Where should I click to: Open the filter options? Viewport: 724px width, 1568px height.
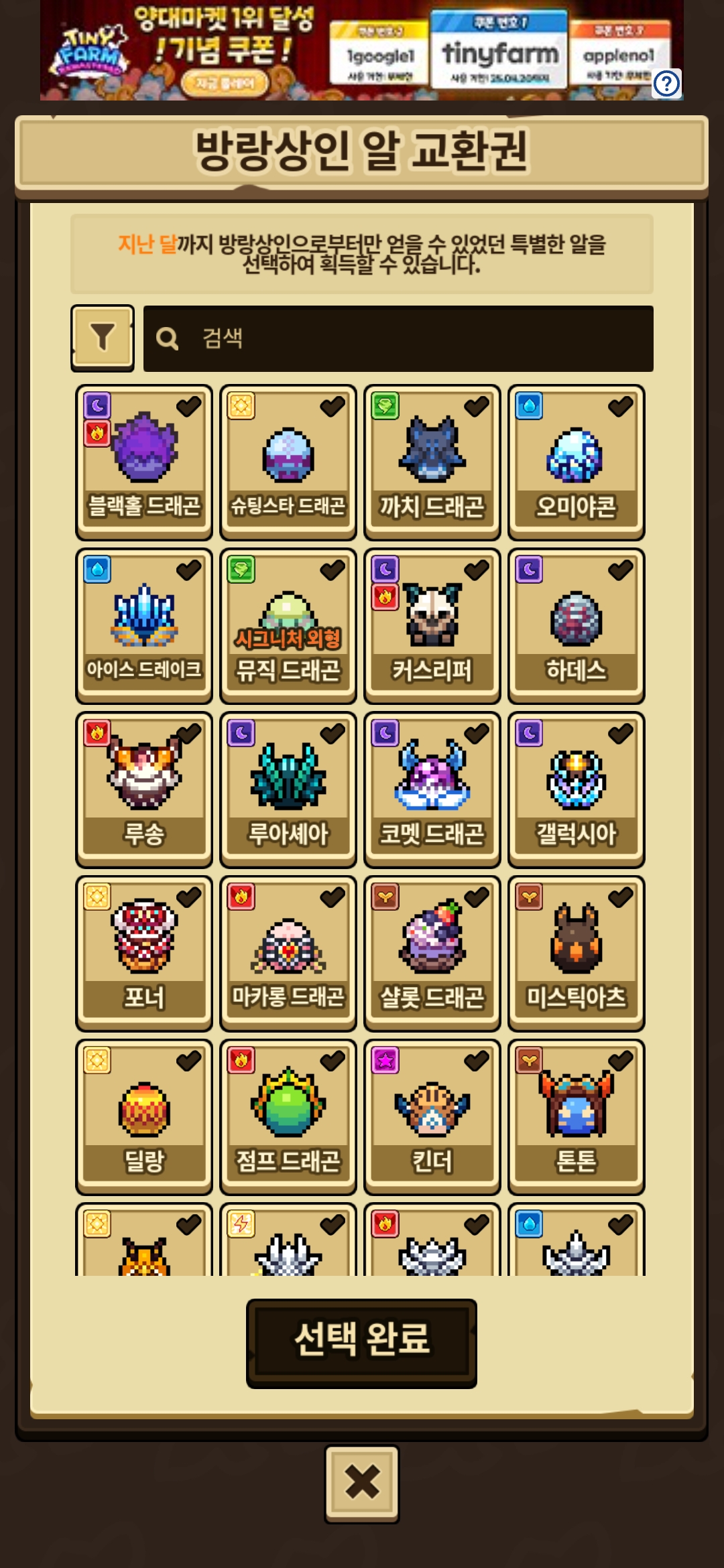click(x=103, y=338)
